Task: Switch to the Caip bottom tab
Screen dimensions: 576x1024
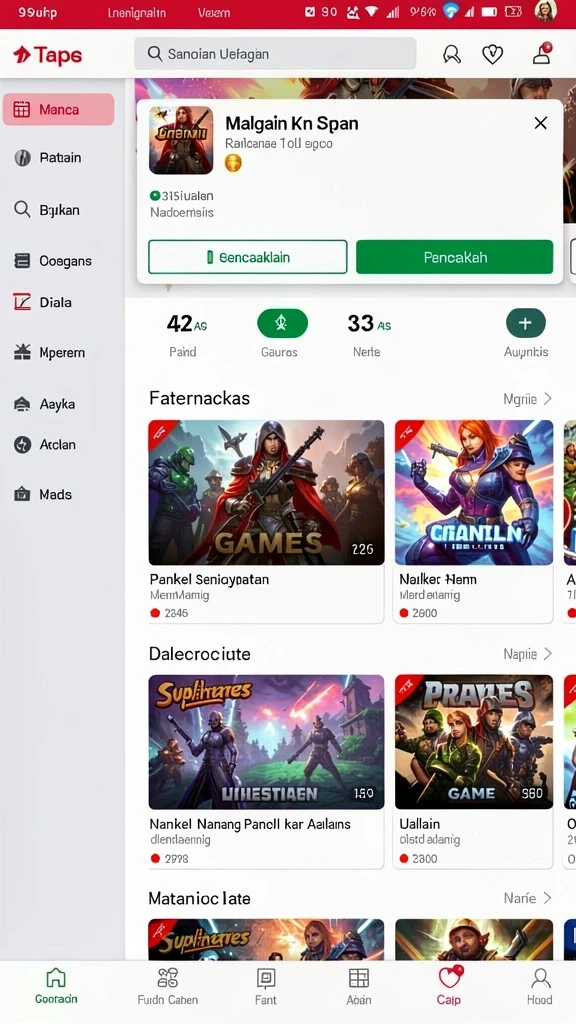Action: (x=449, y=986)
